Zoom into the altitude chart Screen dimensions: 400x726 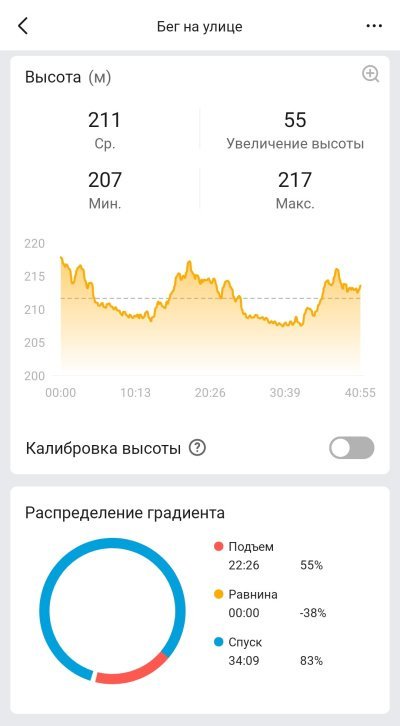pyautogui.click(x=370, y=74)
